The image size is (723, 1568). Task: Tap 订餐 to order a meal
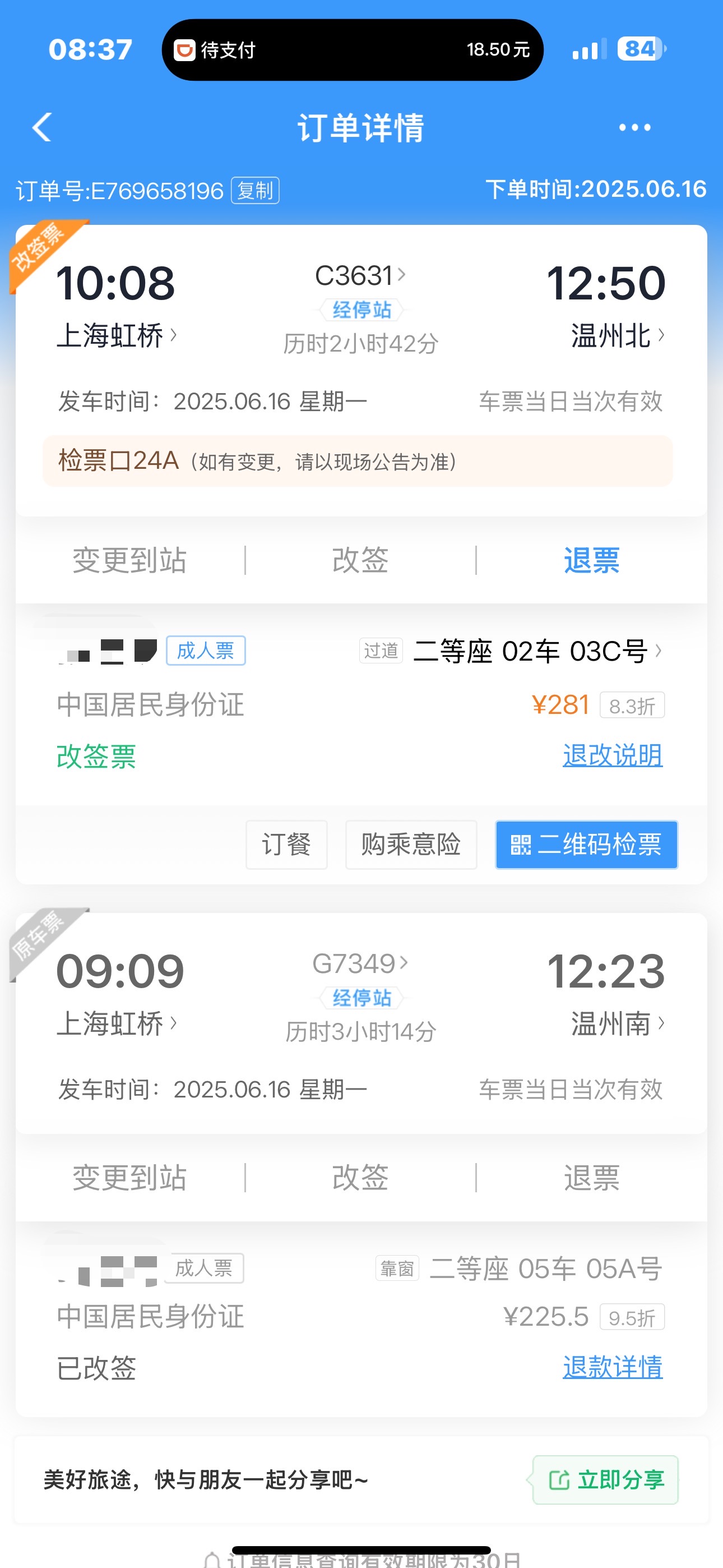[x=286, y=844]
